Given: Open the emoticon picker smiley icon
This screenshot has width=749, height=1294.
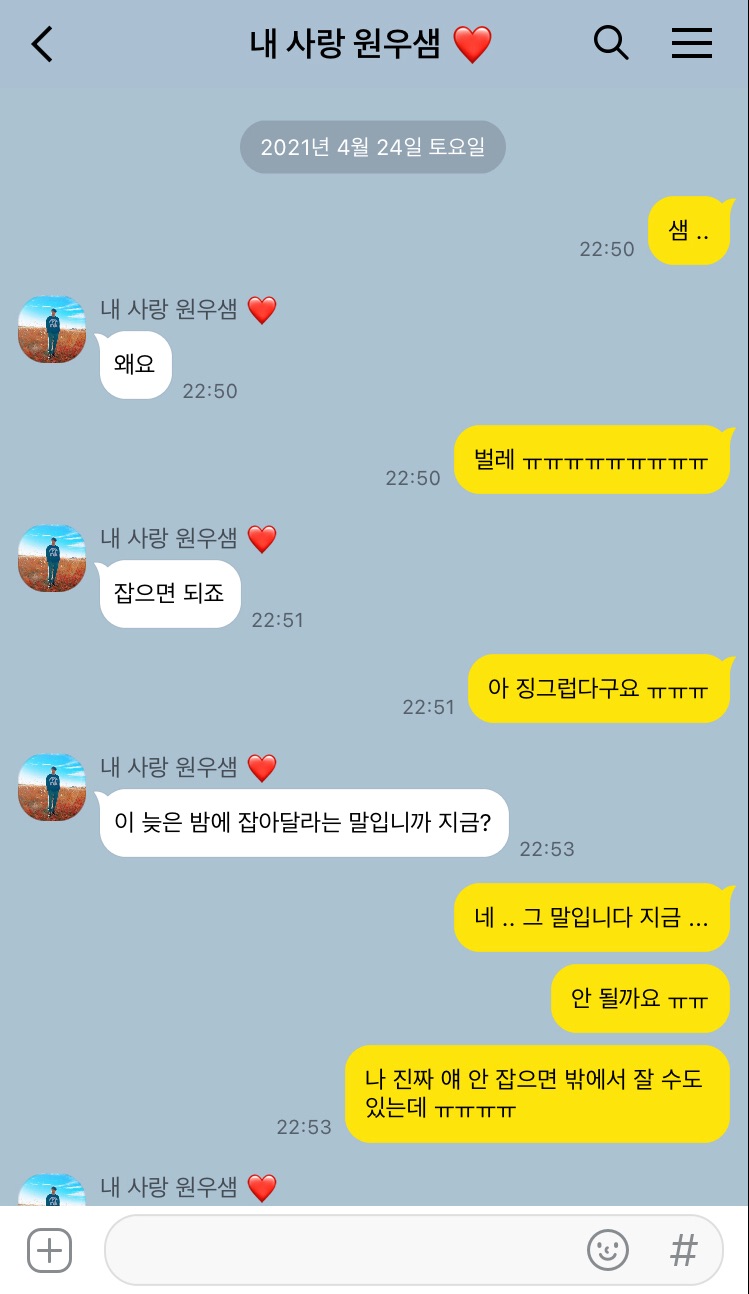Looking at the screenshot, I should (x=608, y=1249).
